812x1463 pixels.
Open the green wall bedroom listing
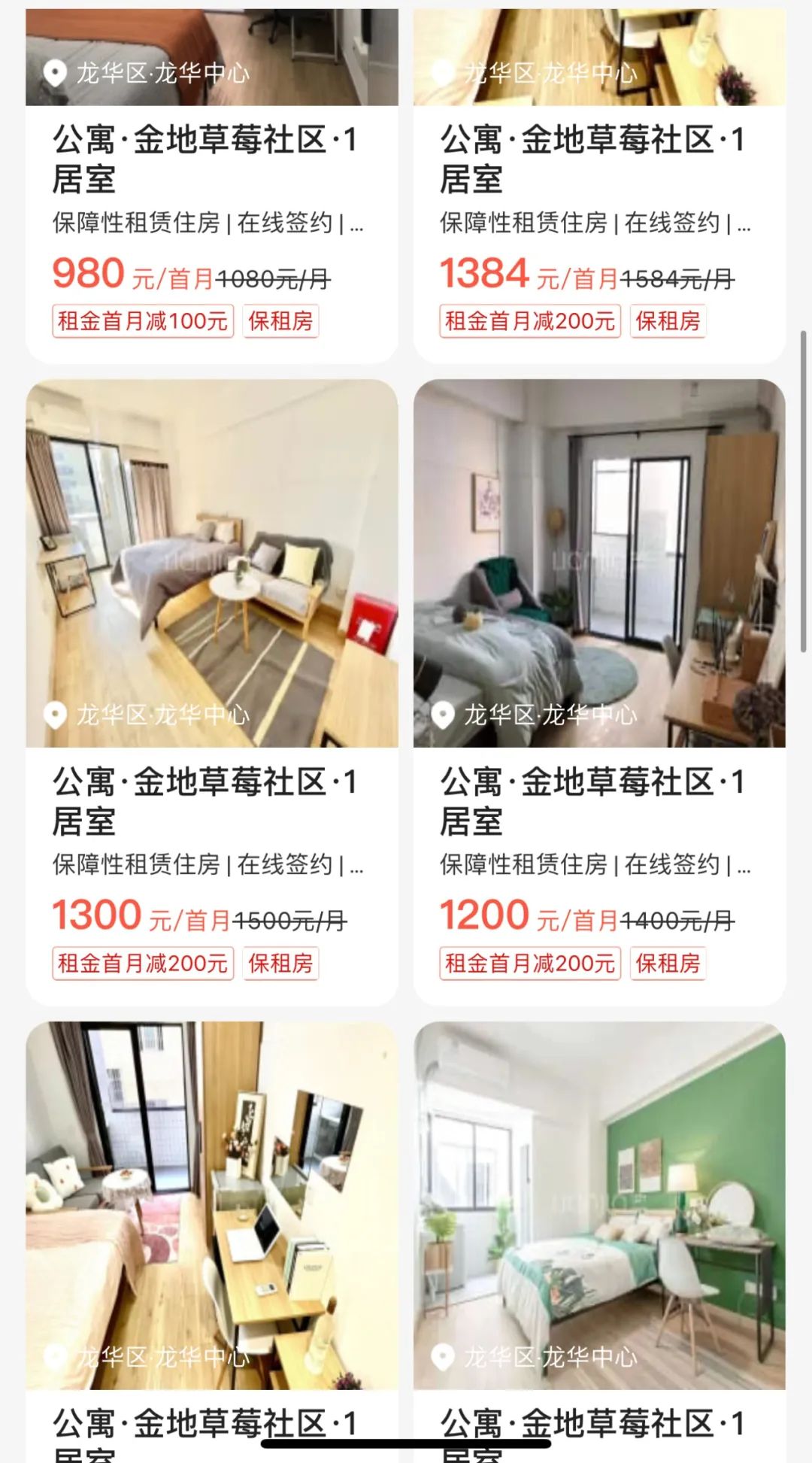598,1203
